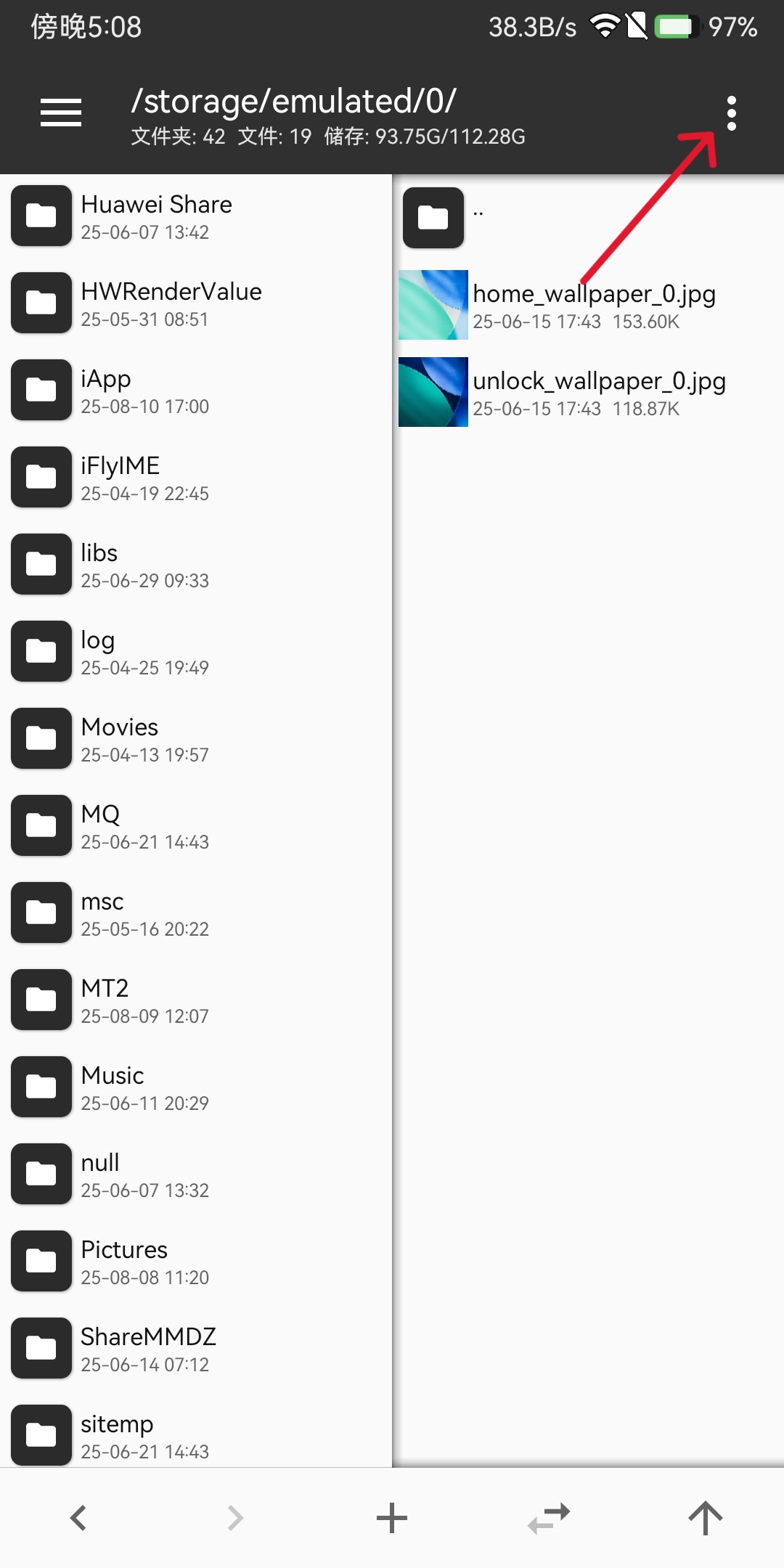The height and width of the screenshot is (1568, 784).
Task: Open the HWRenderValue folder
Action: (x=171, y=303)
